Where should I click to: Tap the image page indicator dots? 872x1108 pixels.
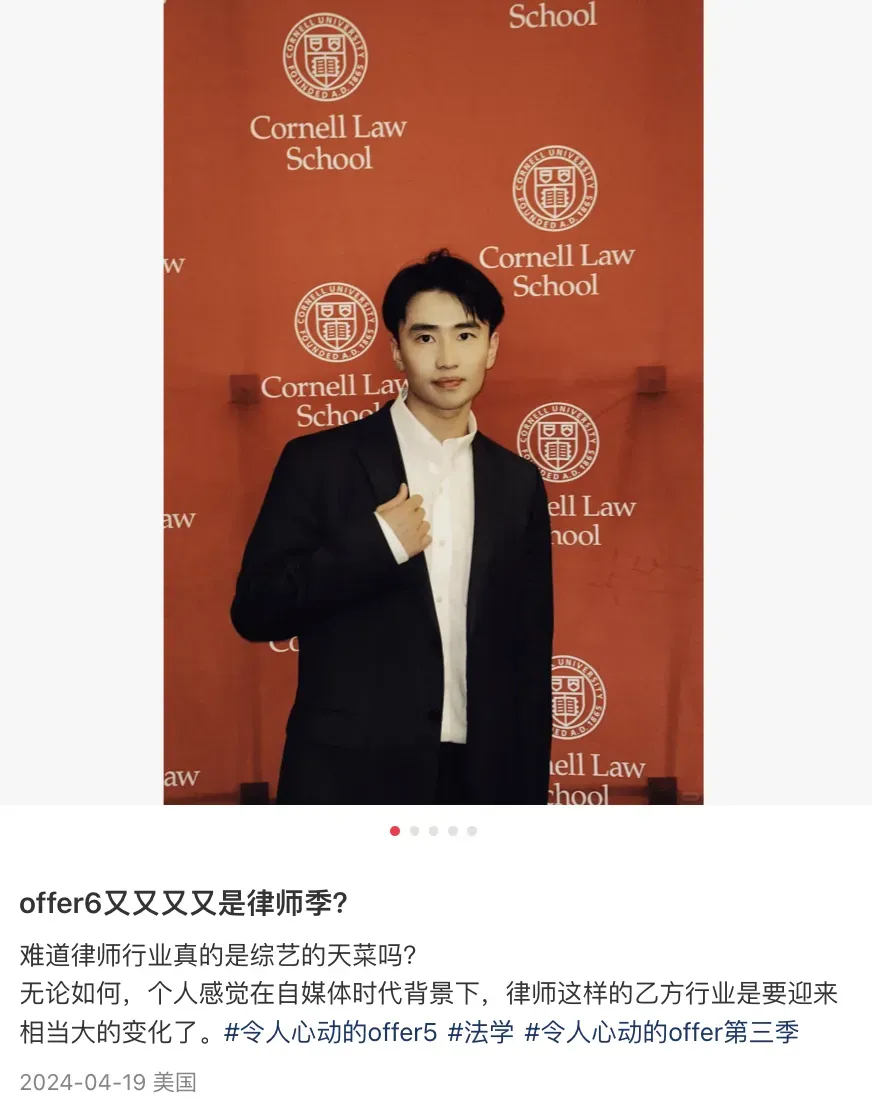pos(433,831)
